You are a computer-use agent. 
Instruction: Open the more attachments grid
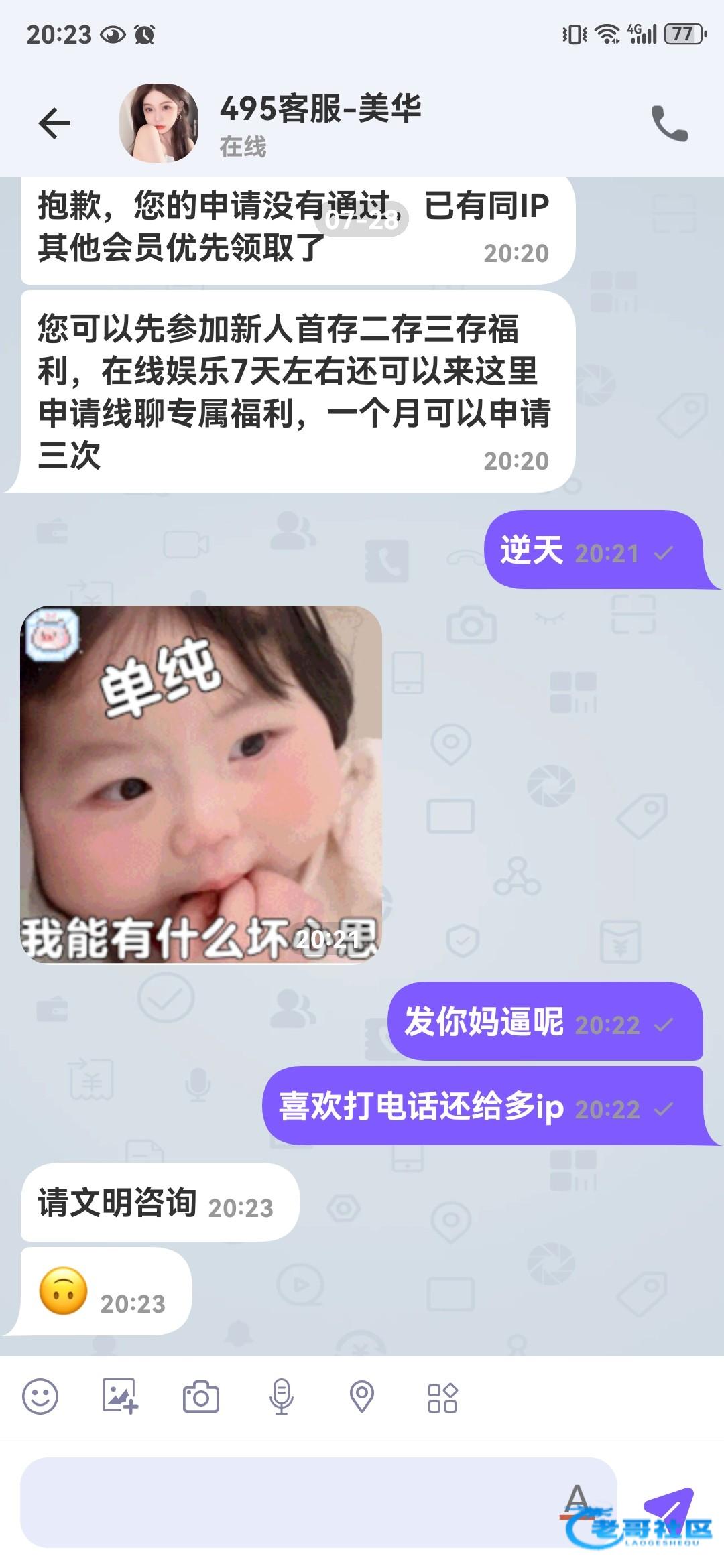point(442,1397)
